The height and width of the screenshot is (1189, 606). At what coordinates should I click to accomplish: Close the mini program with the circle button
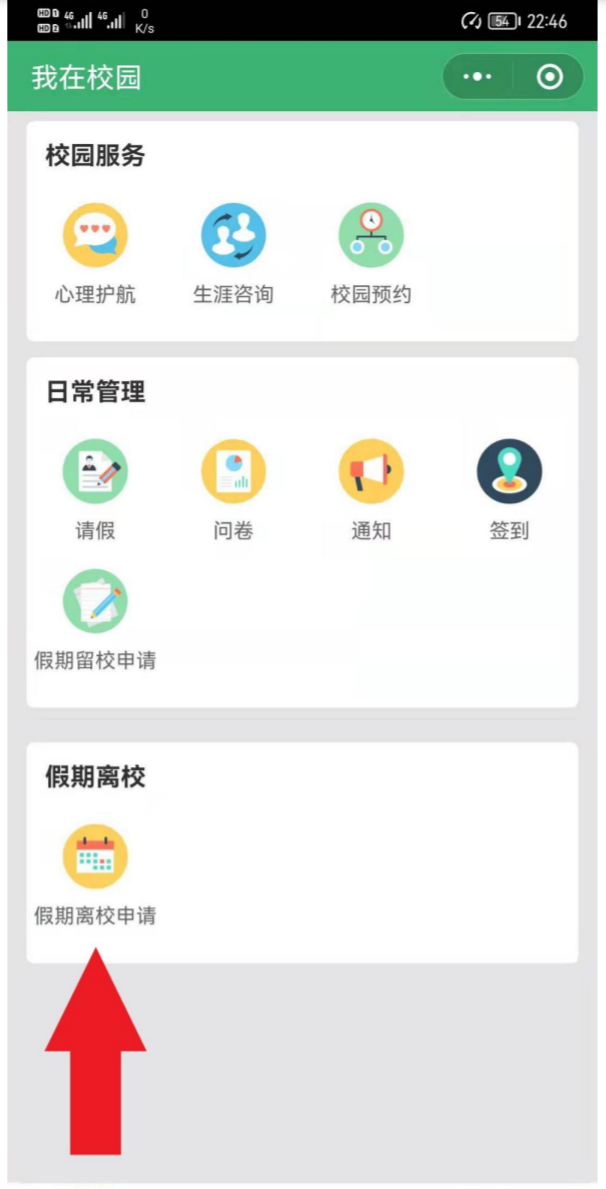coord(549,77)
